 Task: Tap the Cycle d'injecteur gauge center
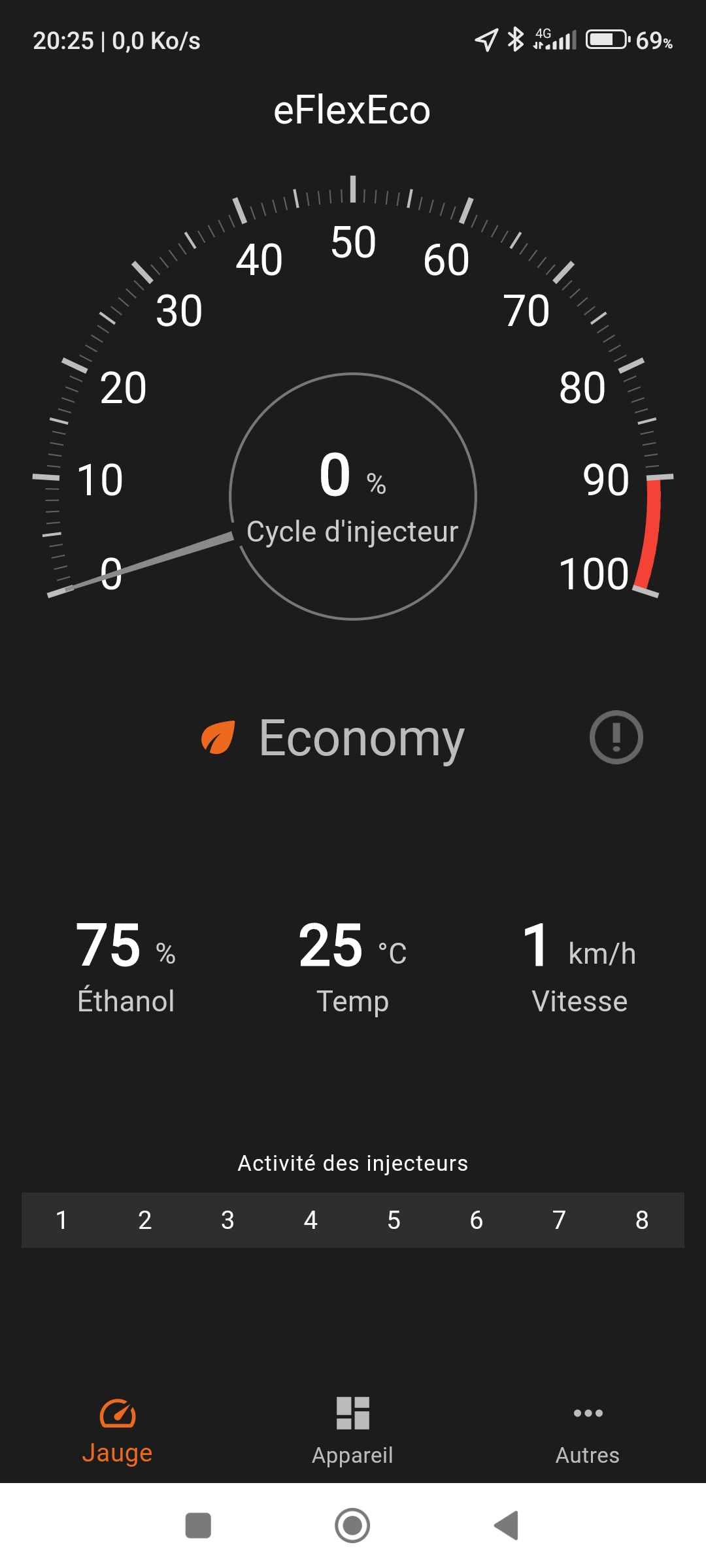(x=353, y=497)
